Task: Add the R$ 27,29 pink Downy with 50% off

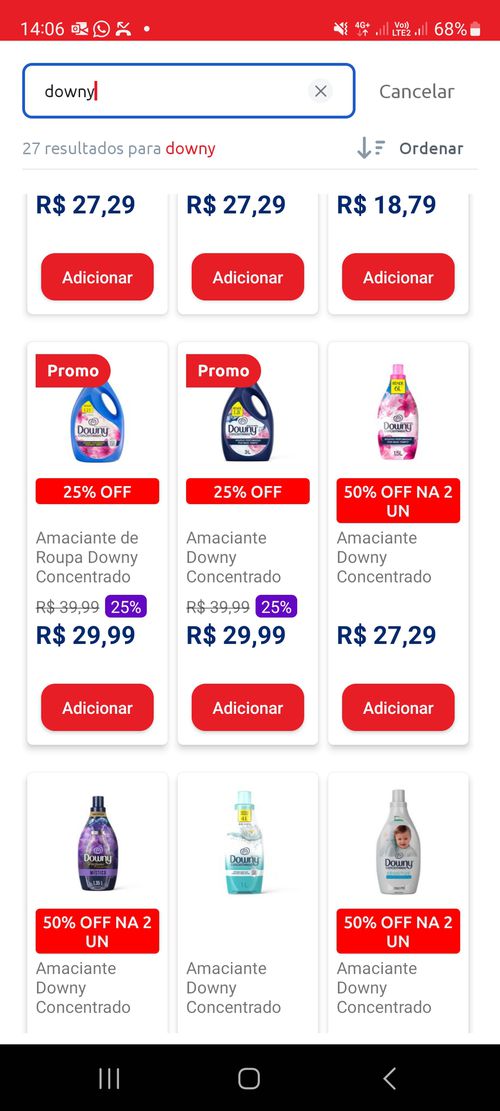Action: pyautogui.click(x=398, y=707)
